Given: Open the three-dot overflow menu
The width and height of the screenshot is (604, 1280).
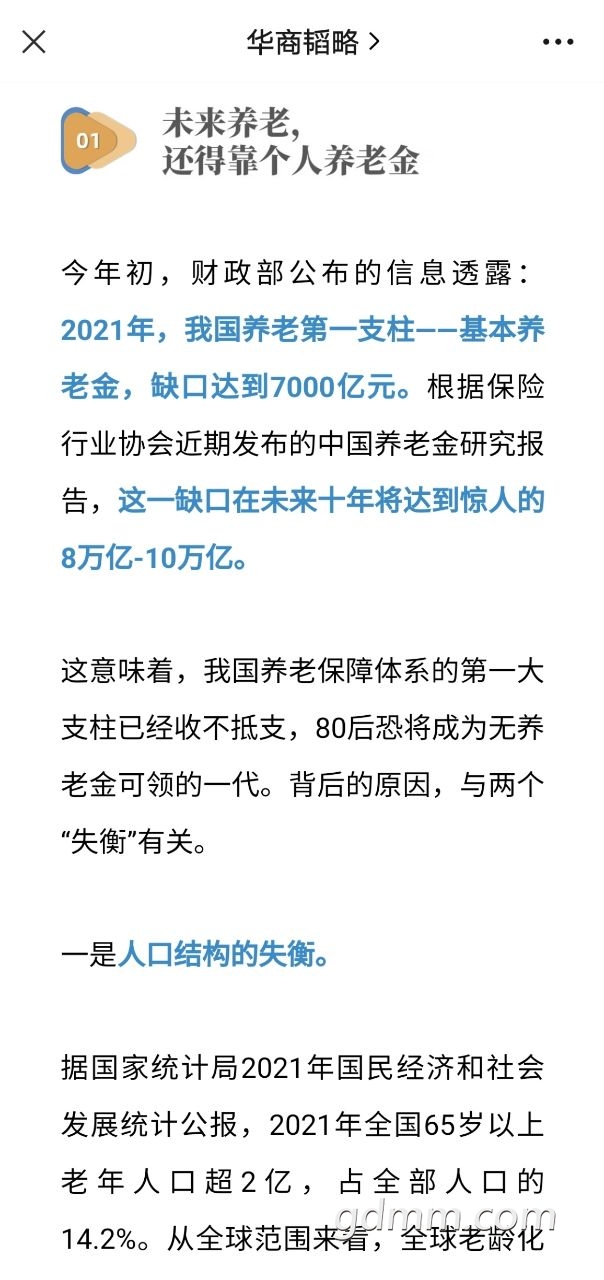Looking at the screenshot, I should pos(558,42).
